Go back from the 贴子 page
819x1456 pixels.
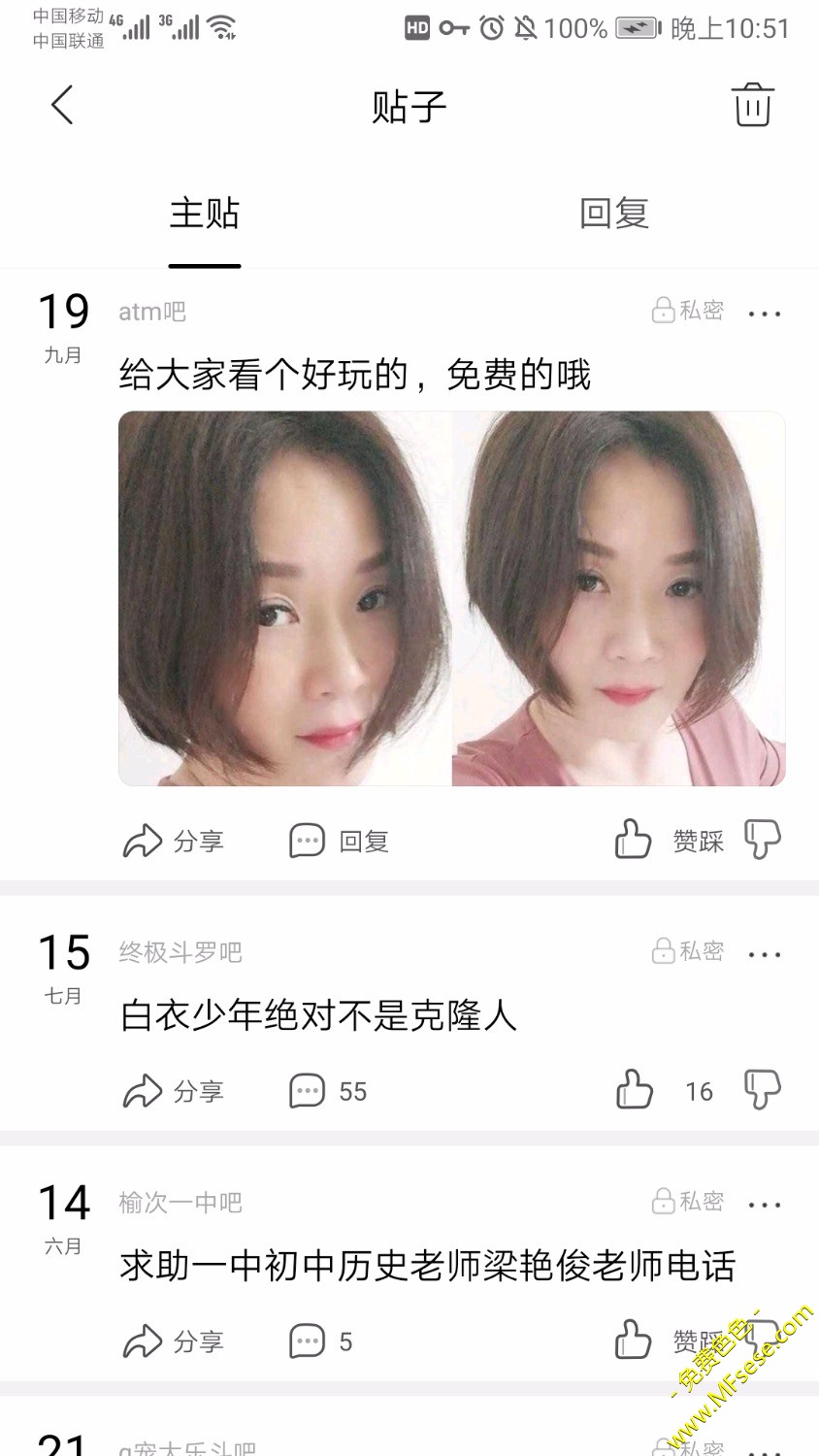(62, 105)
